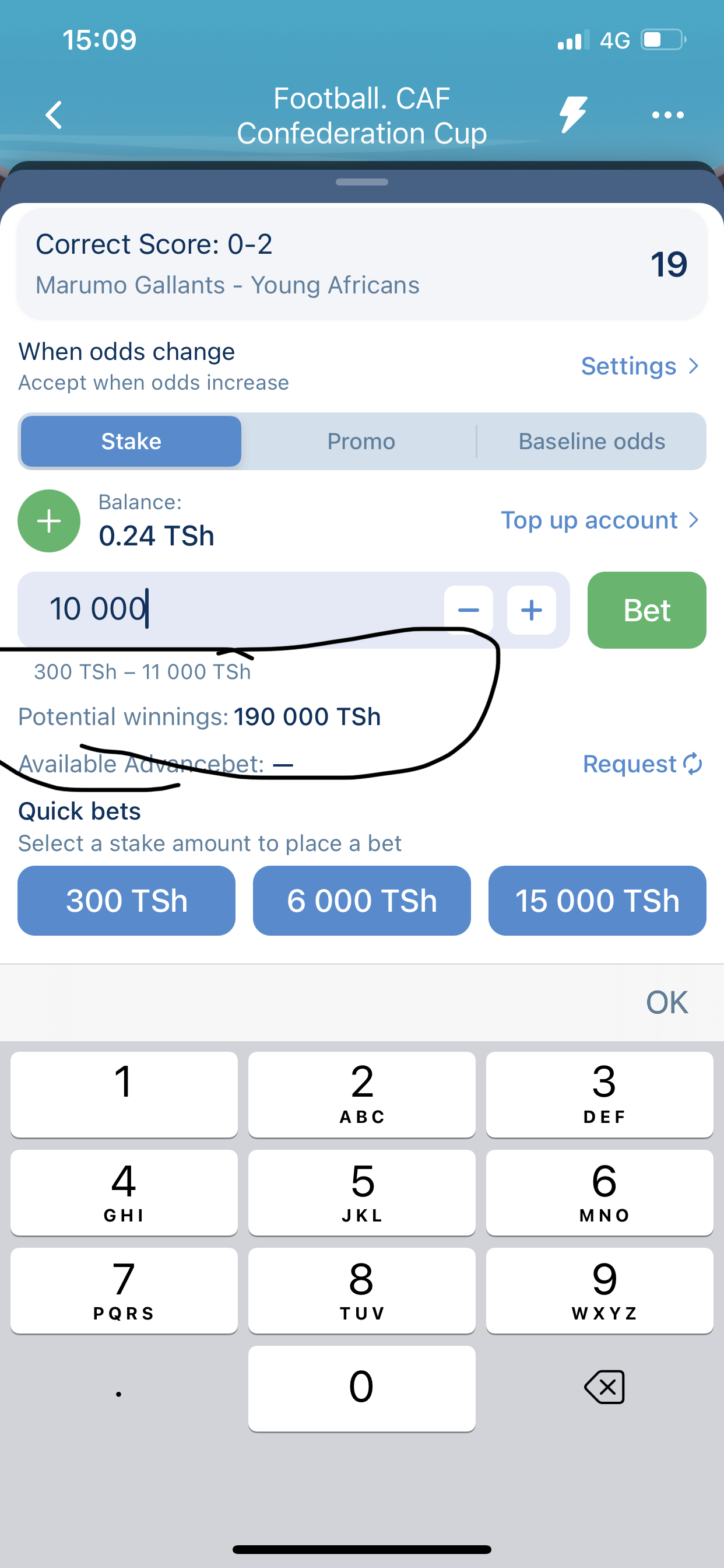Select the 300 TSh quick bet

tap(126, 900)
